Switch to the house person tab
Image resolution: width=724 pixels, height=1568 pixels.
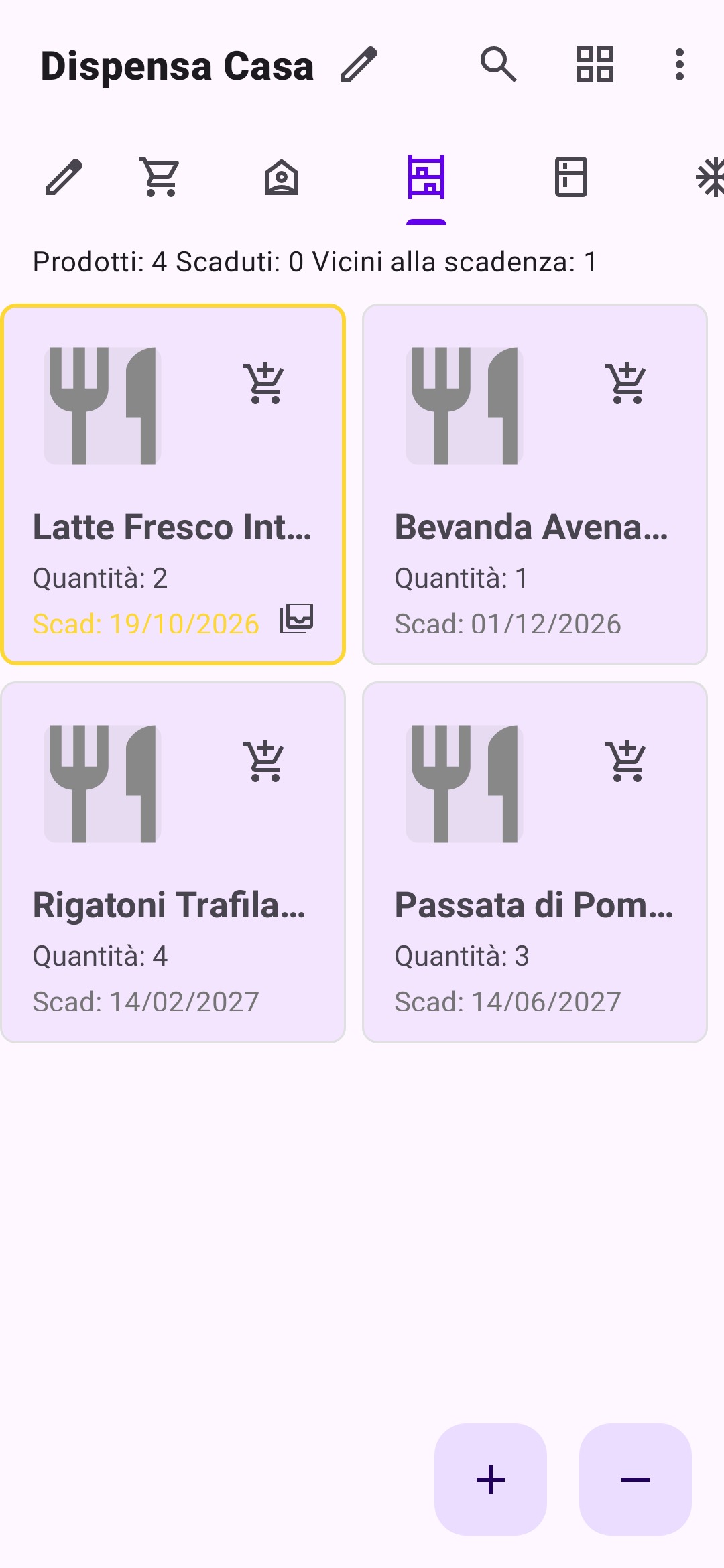tap(282, 177)
